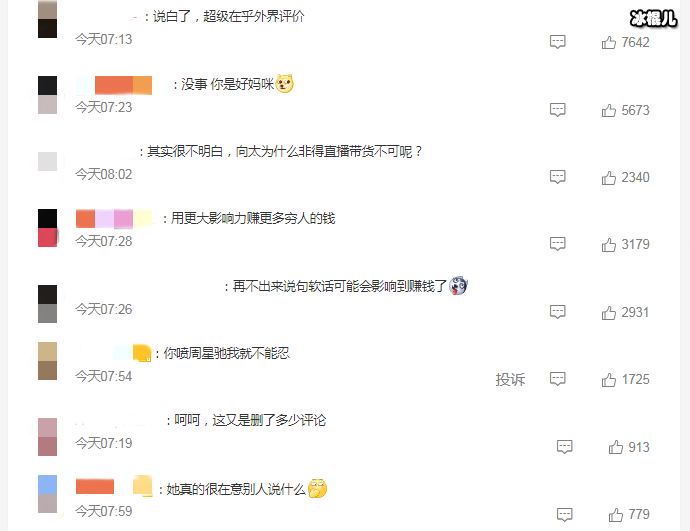Reply to the comment about 向太直播带货
The width and height of the screenshot is (690, 531).
click(x=558, y=177)
